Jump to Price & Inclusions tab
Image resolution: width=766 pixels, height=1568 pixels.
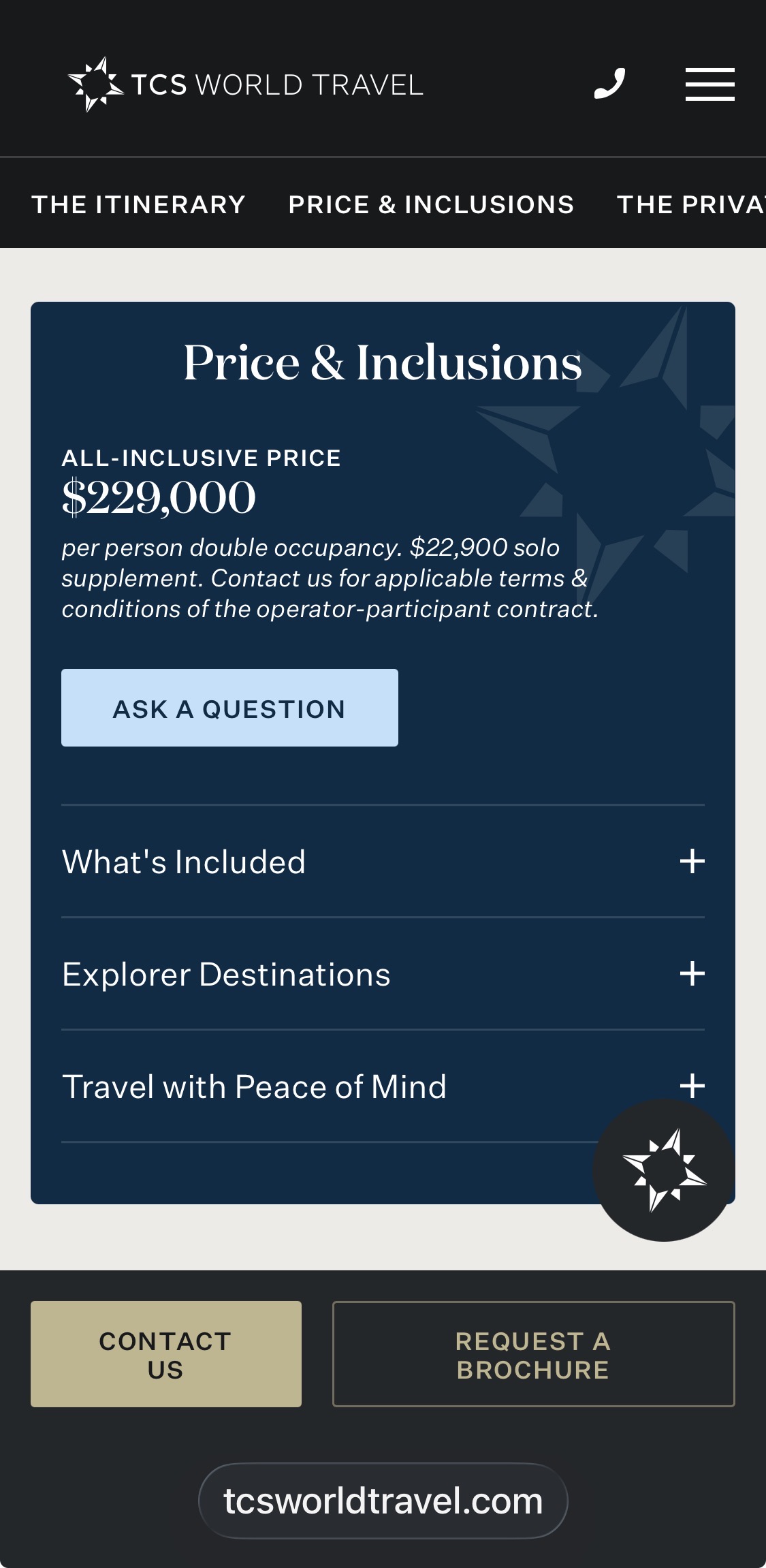click(x=431, y=204)
